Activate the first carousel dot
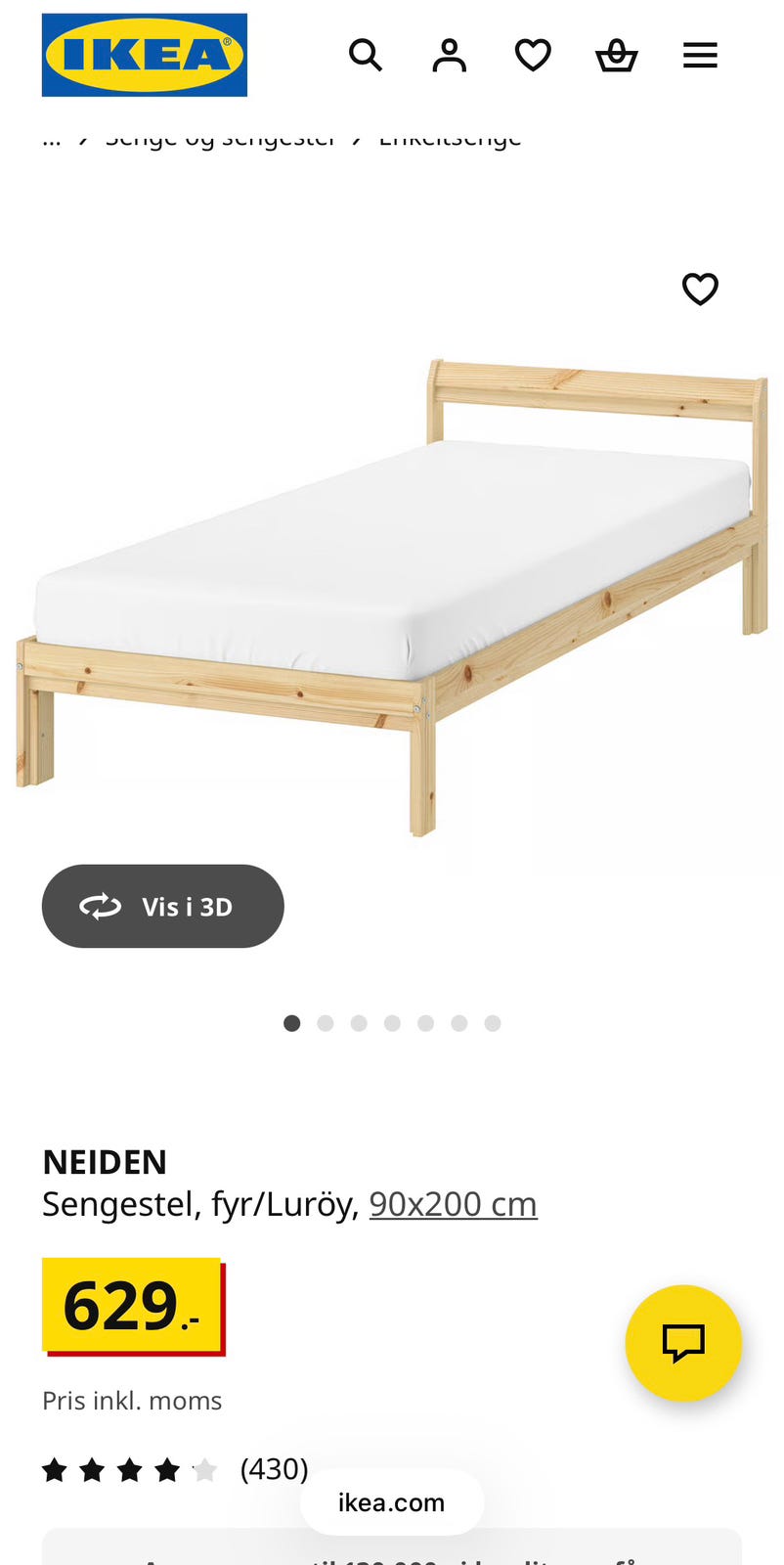This screenshot has width=784, height=1565. (x=291, y=1022)
